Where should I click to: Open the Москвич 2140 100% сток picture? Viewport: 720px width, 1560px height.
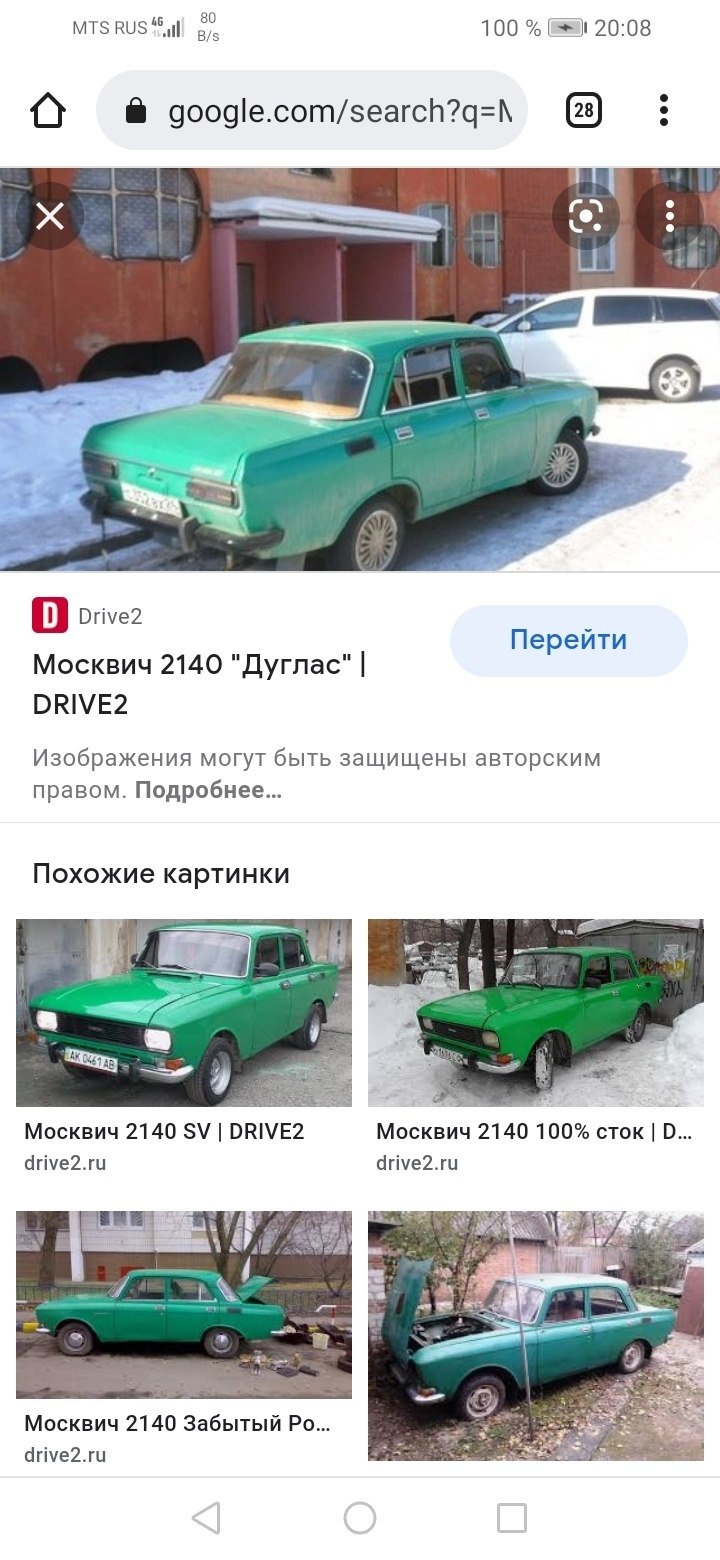pos(536,1013)
